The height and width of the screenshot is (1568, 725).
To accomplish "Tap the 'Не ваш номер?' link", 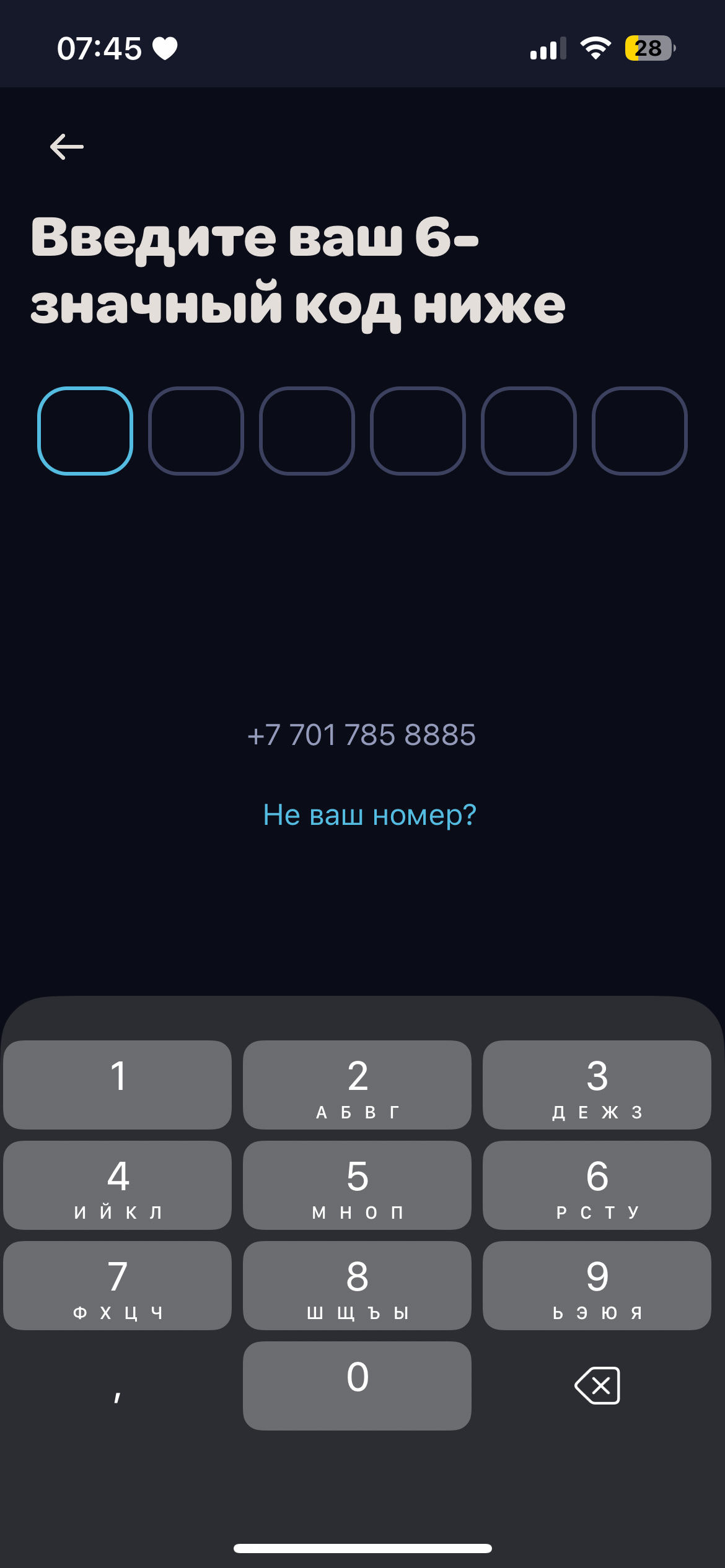I will coord(369,815).
